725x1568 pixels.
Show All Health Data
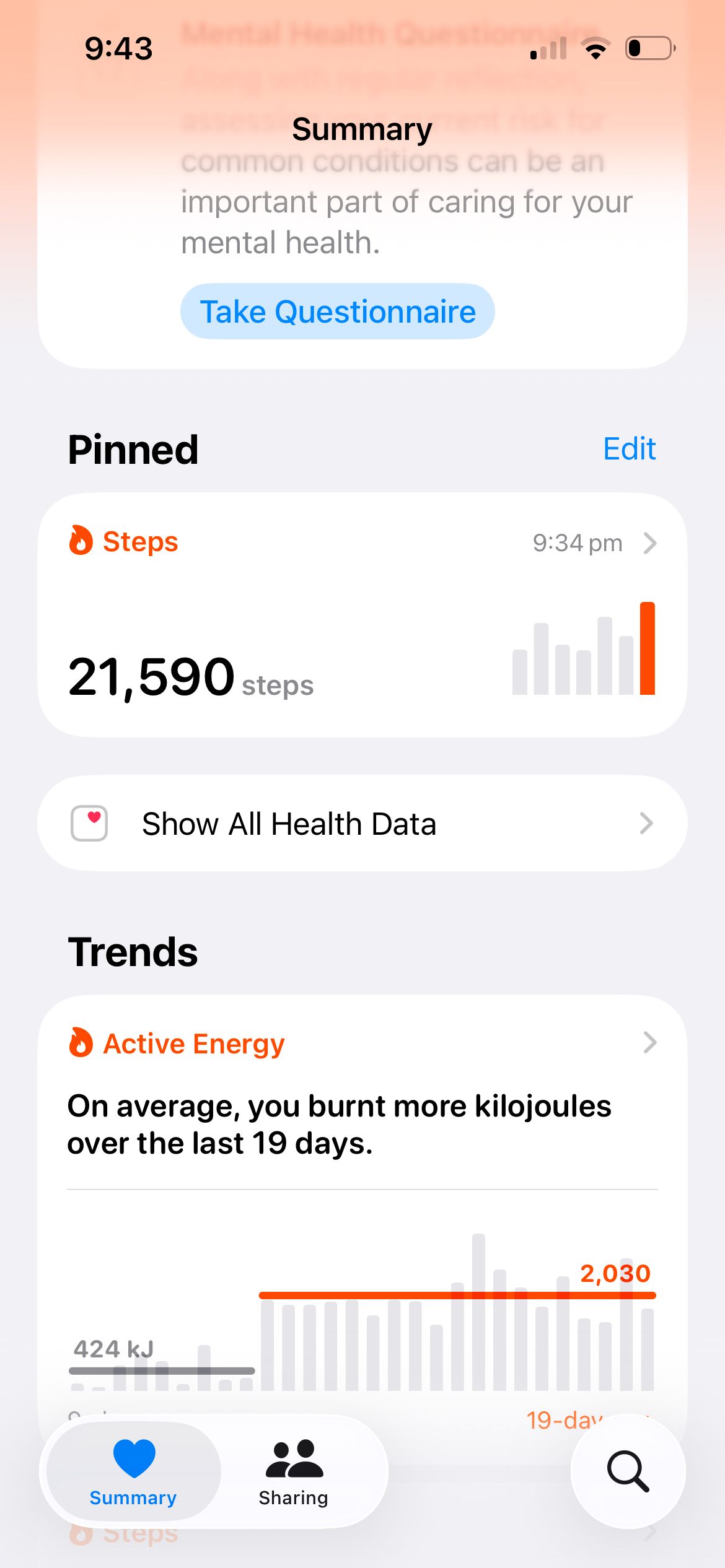362,824
